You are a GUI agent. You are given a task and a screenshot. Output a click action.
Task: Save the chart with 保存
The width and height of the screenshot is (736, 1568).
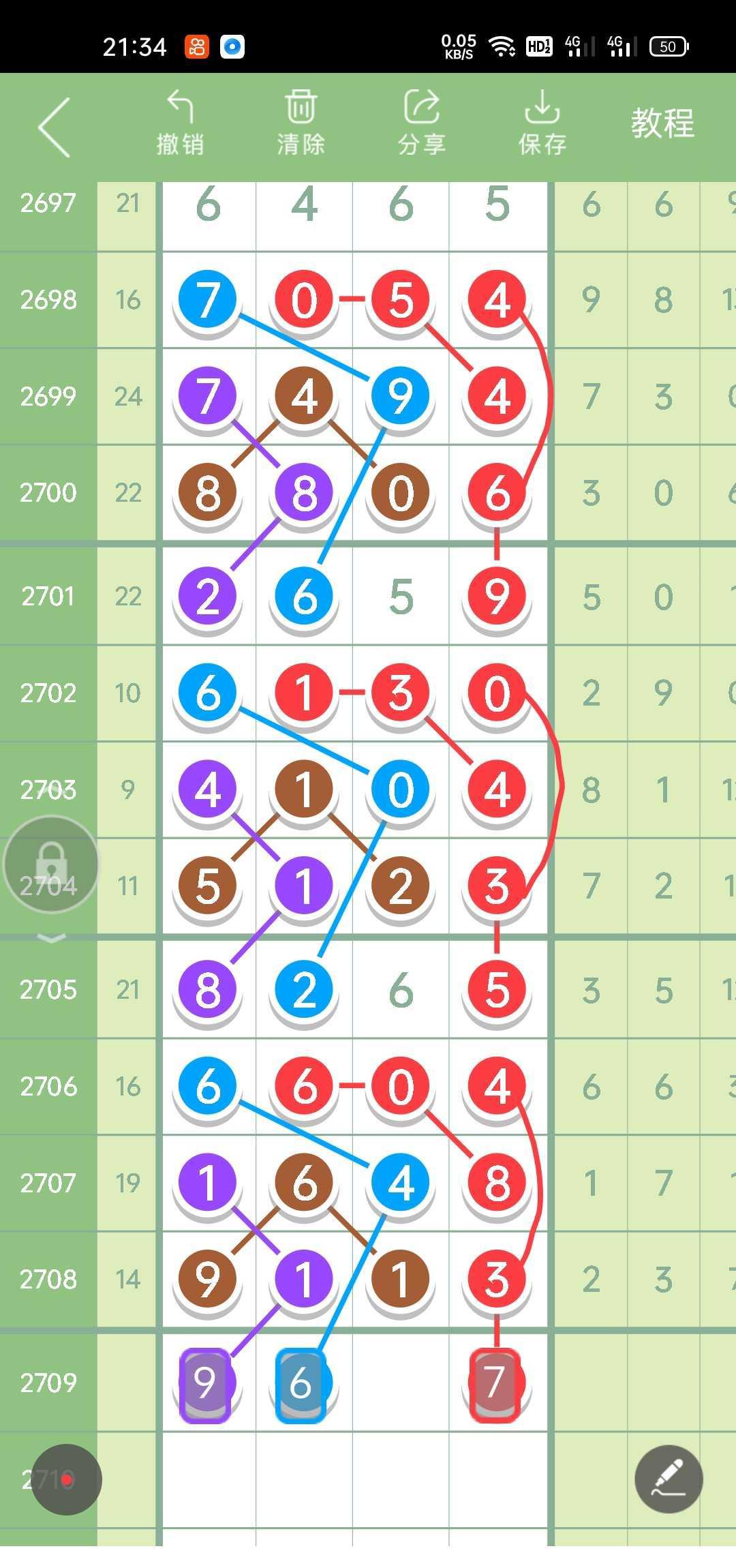(x=542, y=124)
